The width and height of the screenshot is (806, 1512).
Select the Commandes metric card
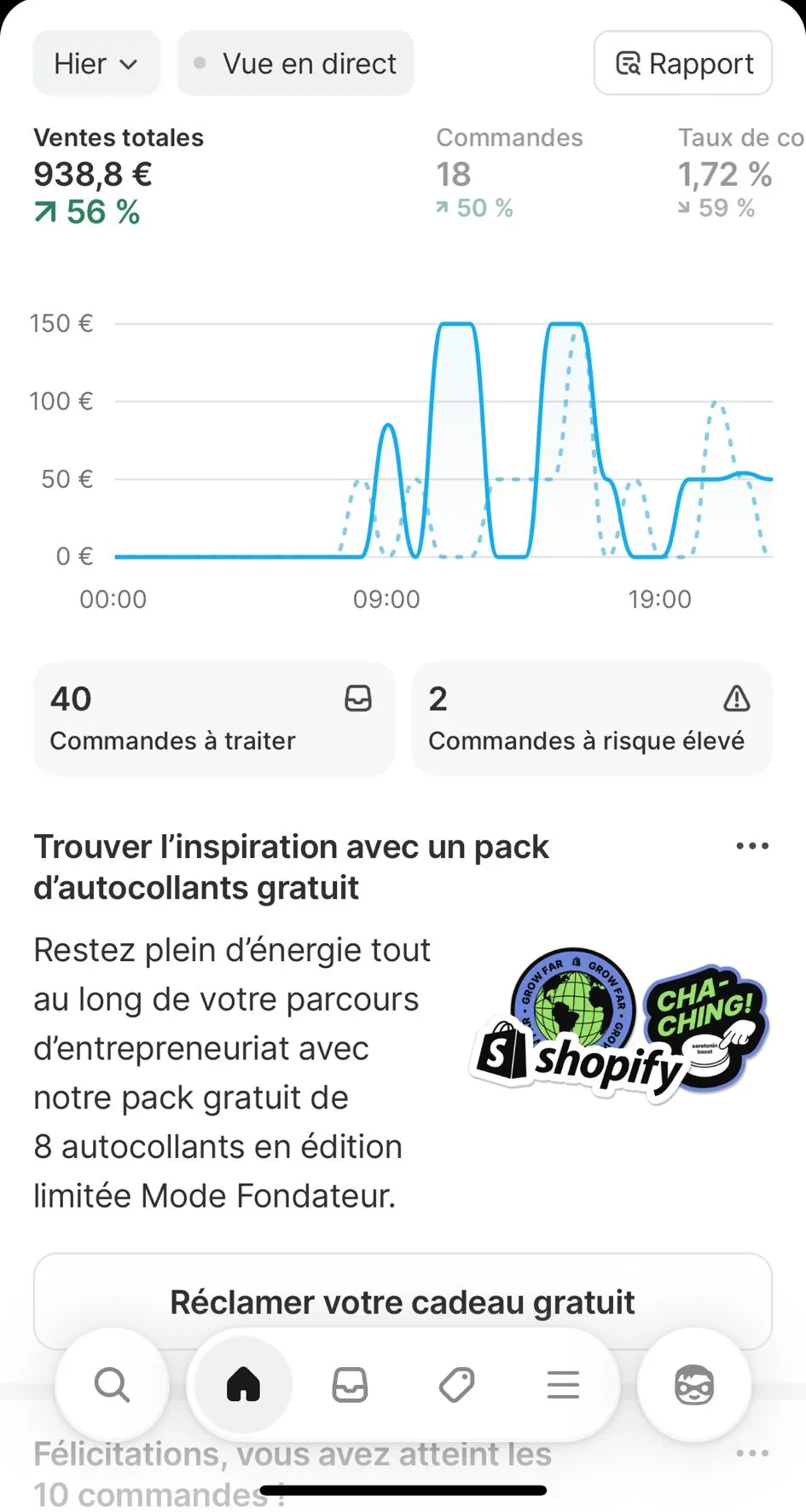pyautogui.click(x=509, y=173)
